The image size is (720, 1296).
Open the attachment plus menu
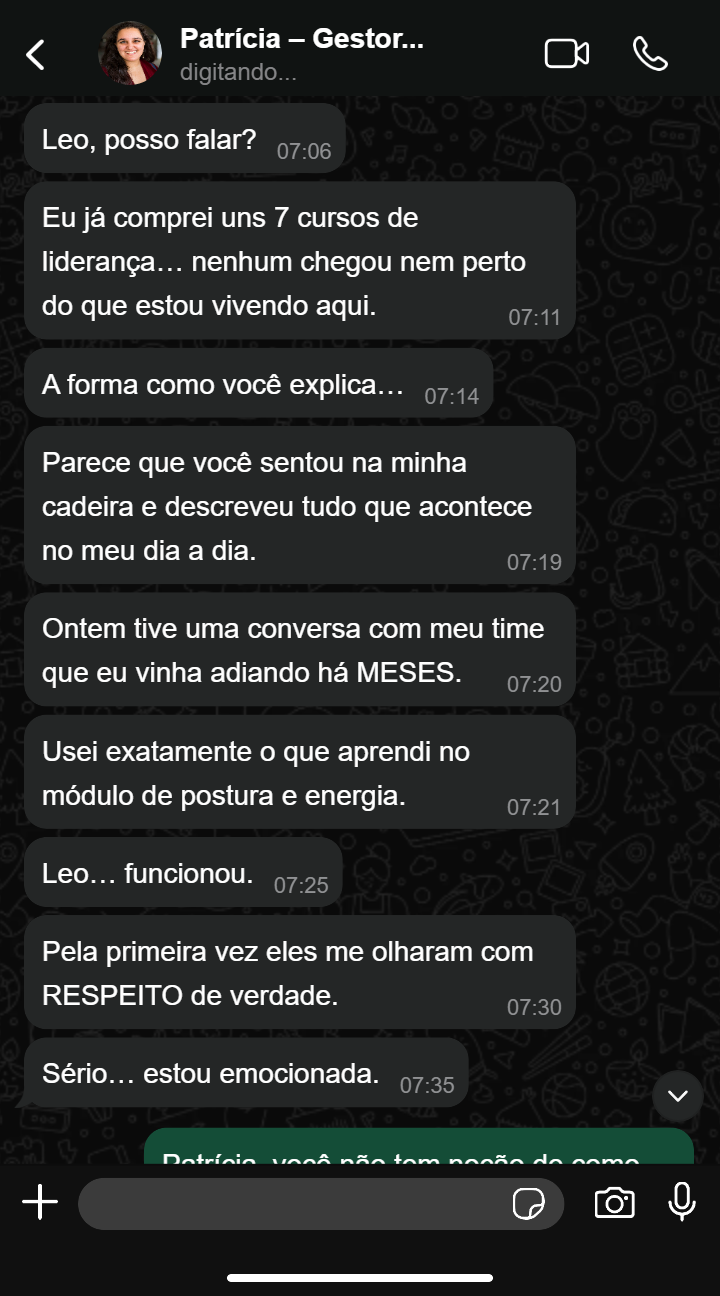tap(40, 1203)
